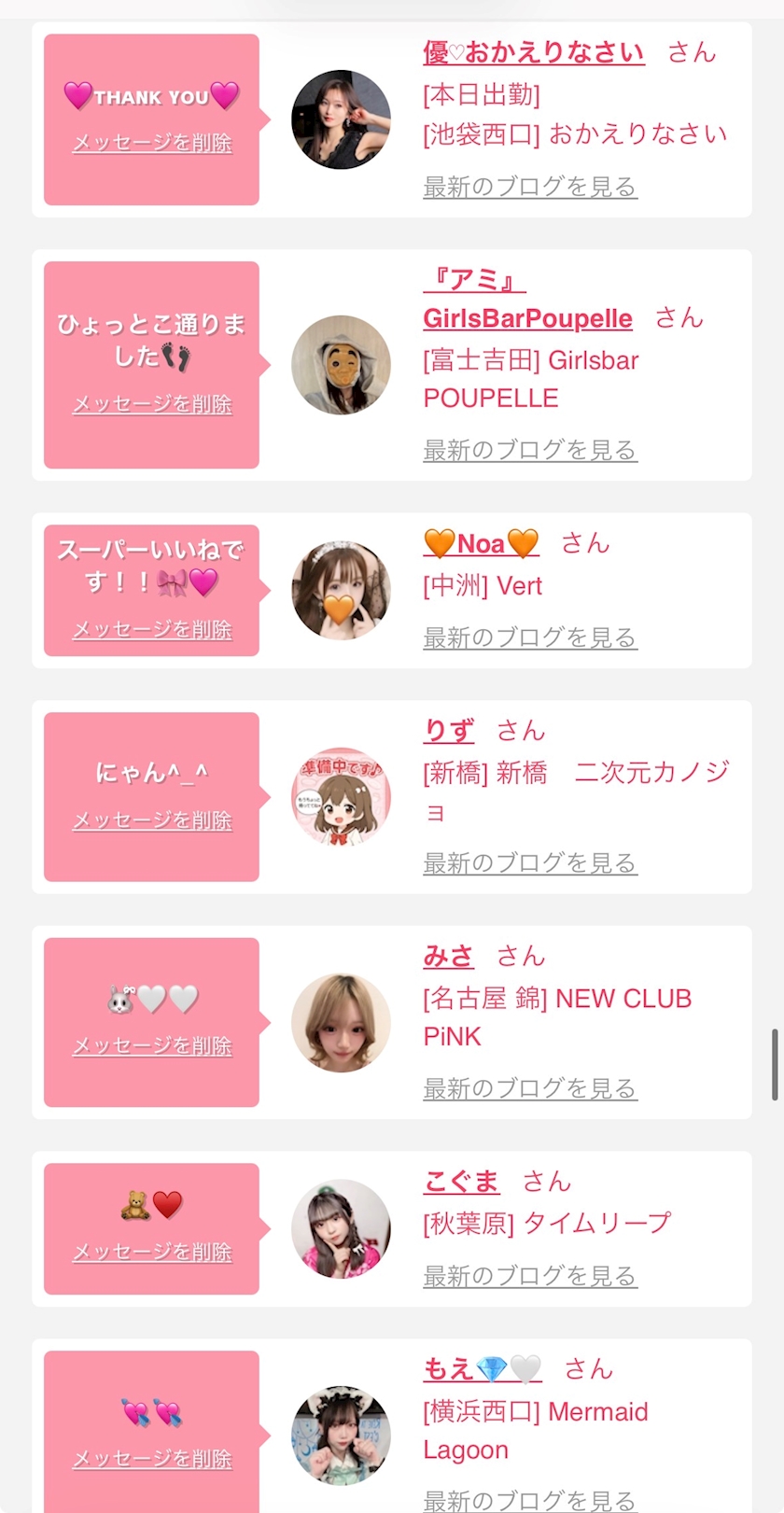Tap みさ's profile photo
This screenshot has width=784, height=1513.
tap(341, 1023)
